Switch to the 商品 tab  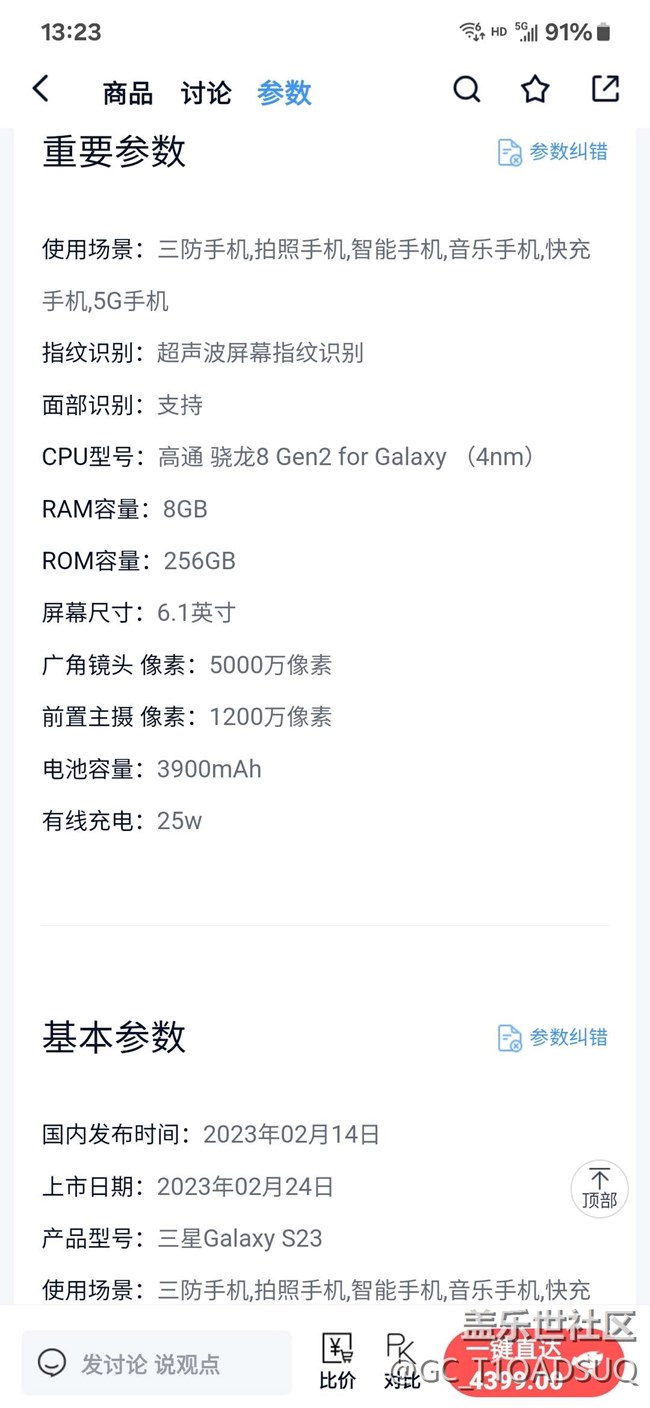click(128, 93)
